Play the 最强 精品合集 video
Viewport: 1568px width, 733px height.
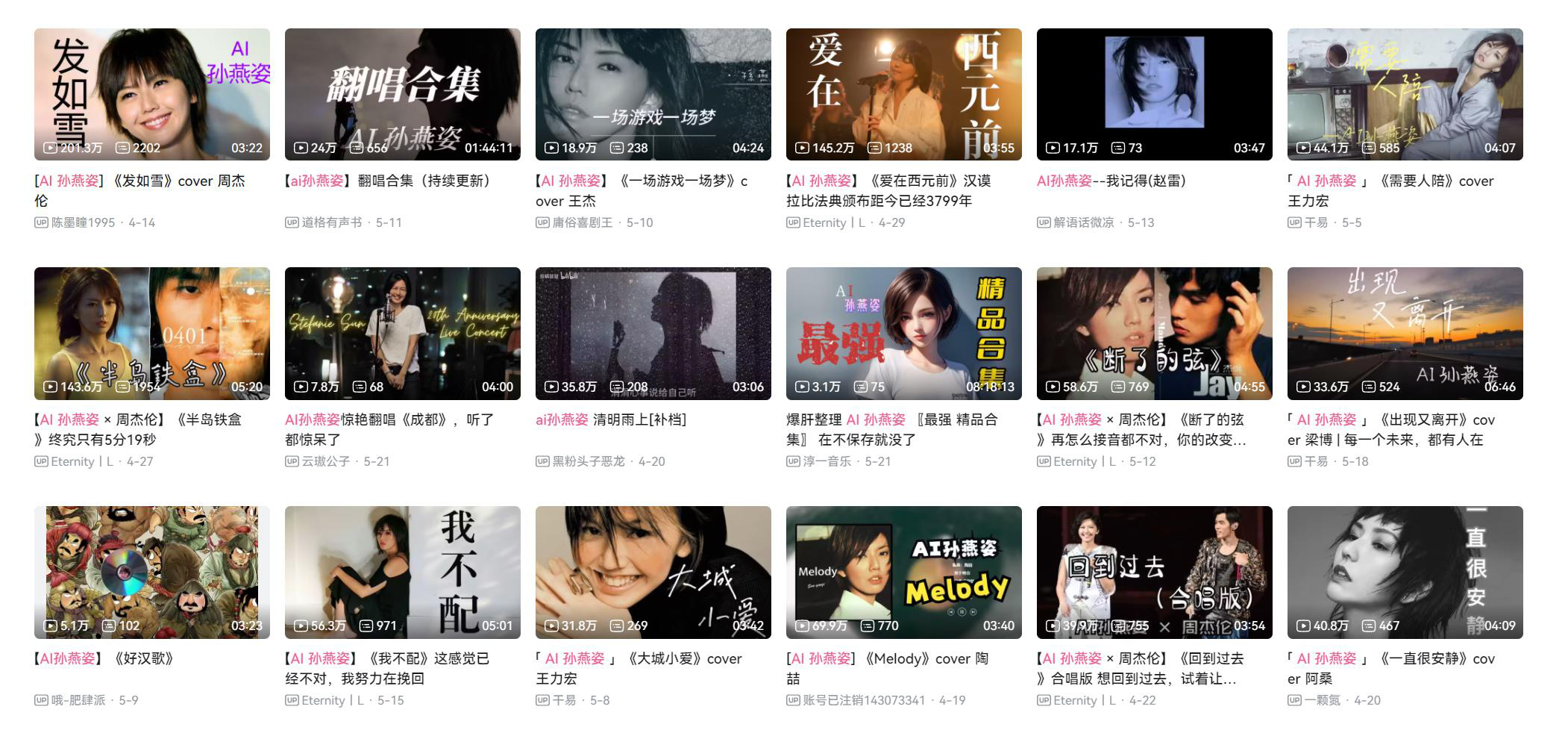coord(903,333)
